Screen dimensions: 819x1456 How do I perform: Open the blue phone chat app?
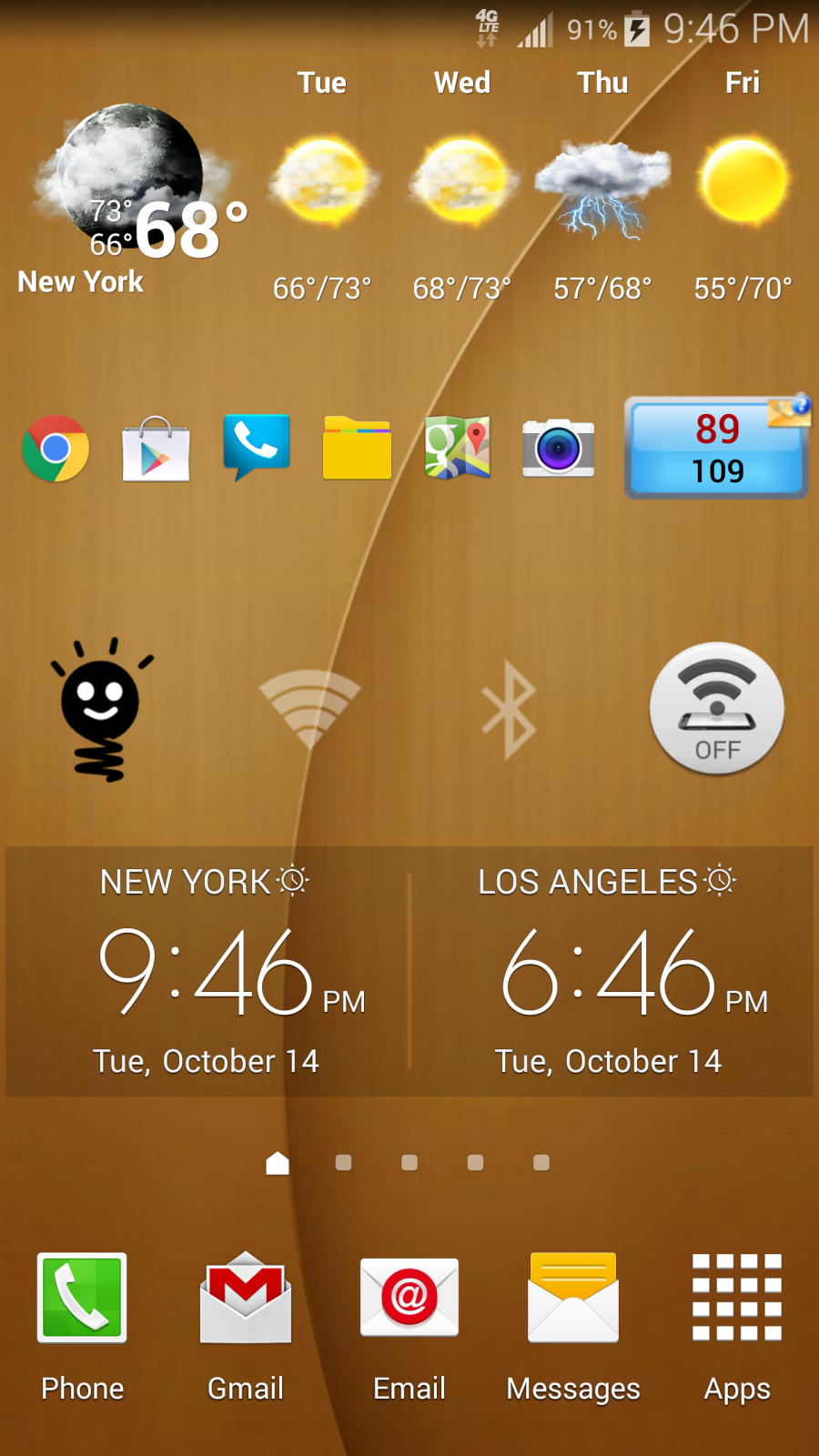point(257,446)
